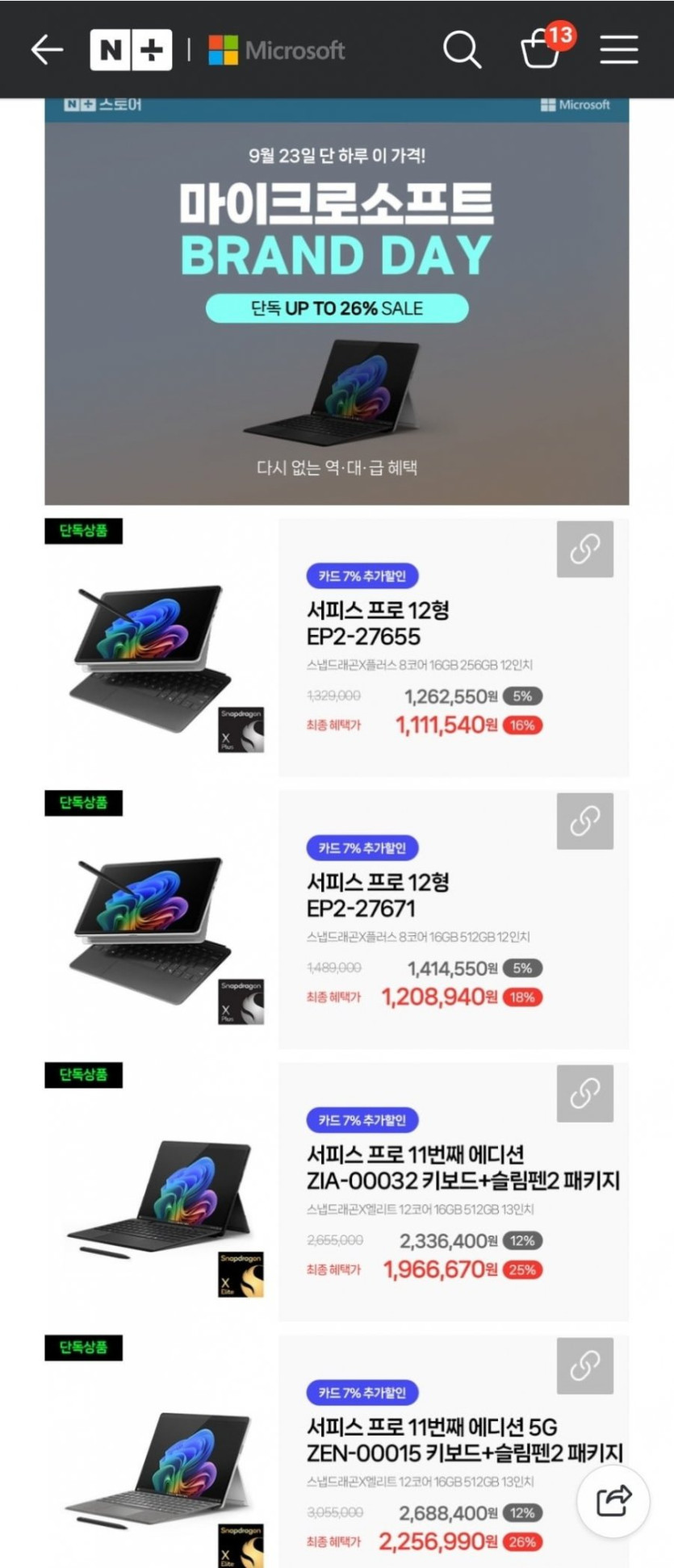674x1568 pixels.
Task: Open the ZEN-00015 5G 패키지 product
Action: (464, 1440)
